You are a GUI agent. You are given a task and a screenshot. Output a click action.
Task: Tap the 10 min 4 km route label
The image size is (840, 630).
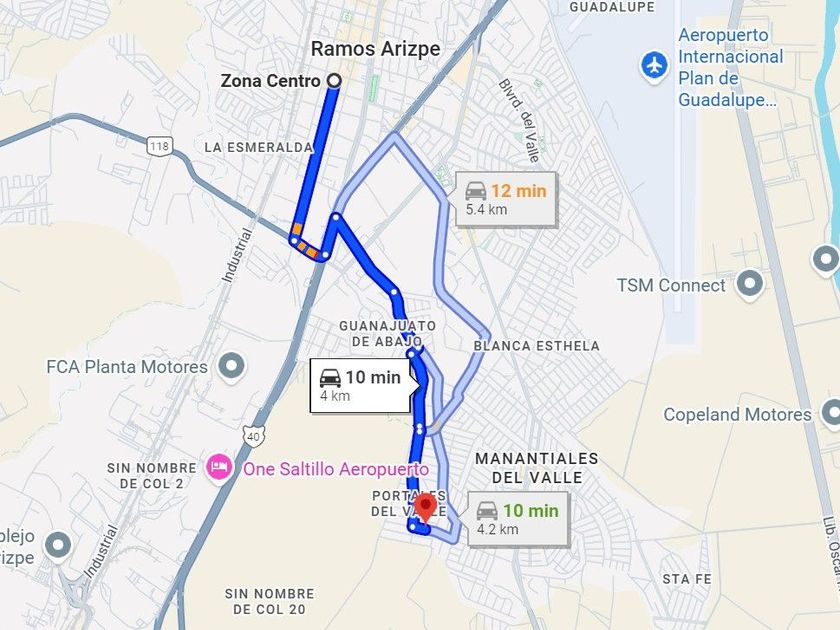click(361, 385)
